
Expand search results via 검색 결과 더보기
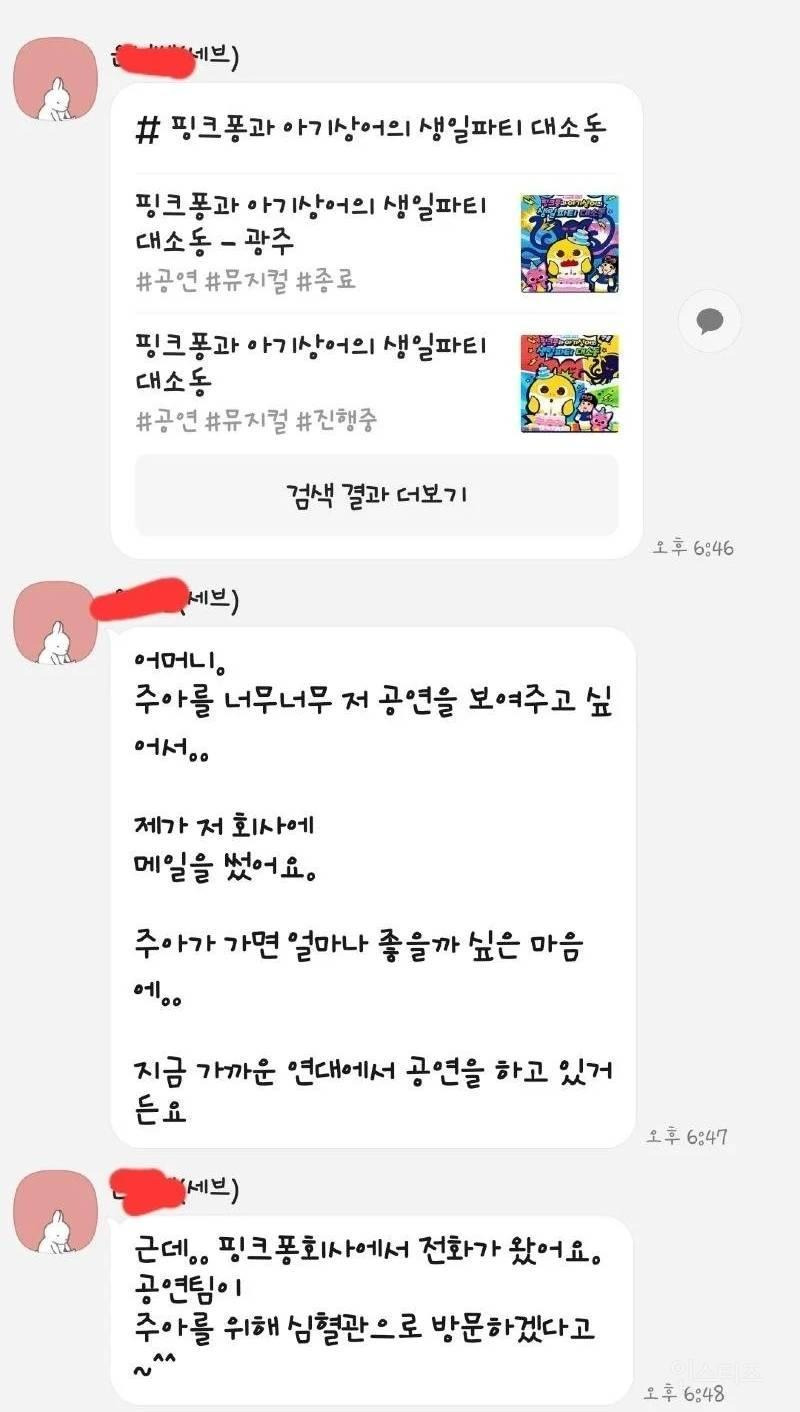[x=376, y=493]
